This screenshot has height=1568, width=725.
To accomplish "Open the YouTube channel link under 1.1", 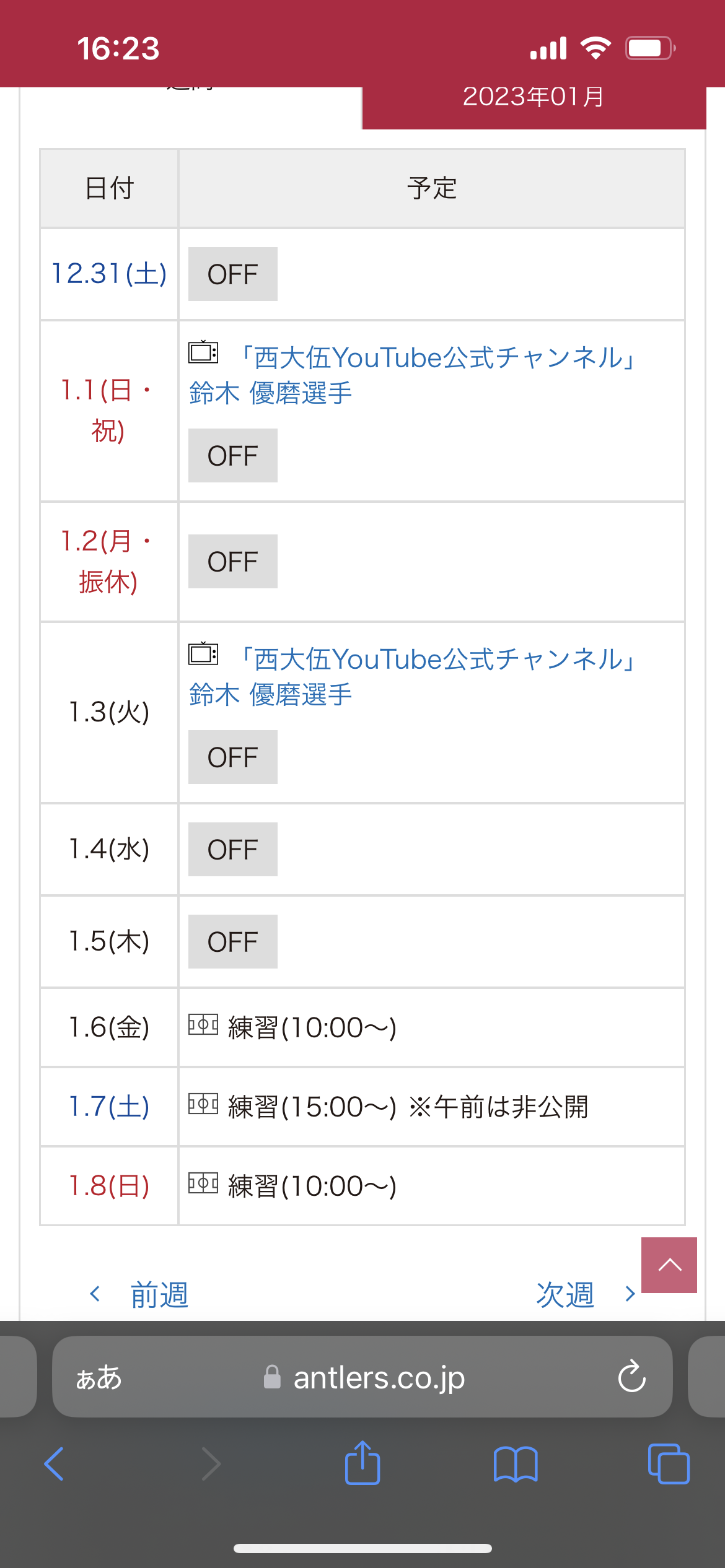I will tap(413, 375).
